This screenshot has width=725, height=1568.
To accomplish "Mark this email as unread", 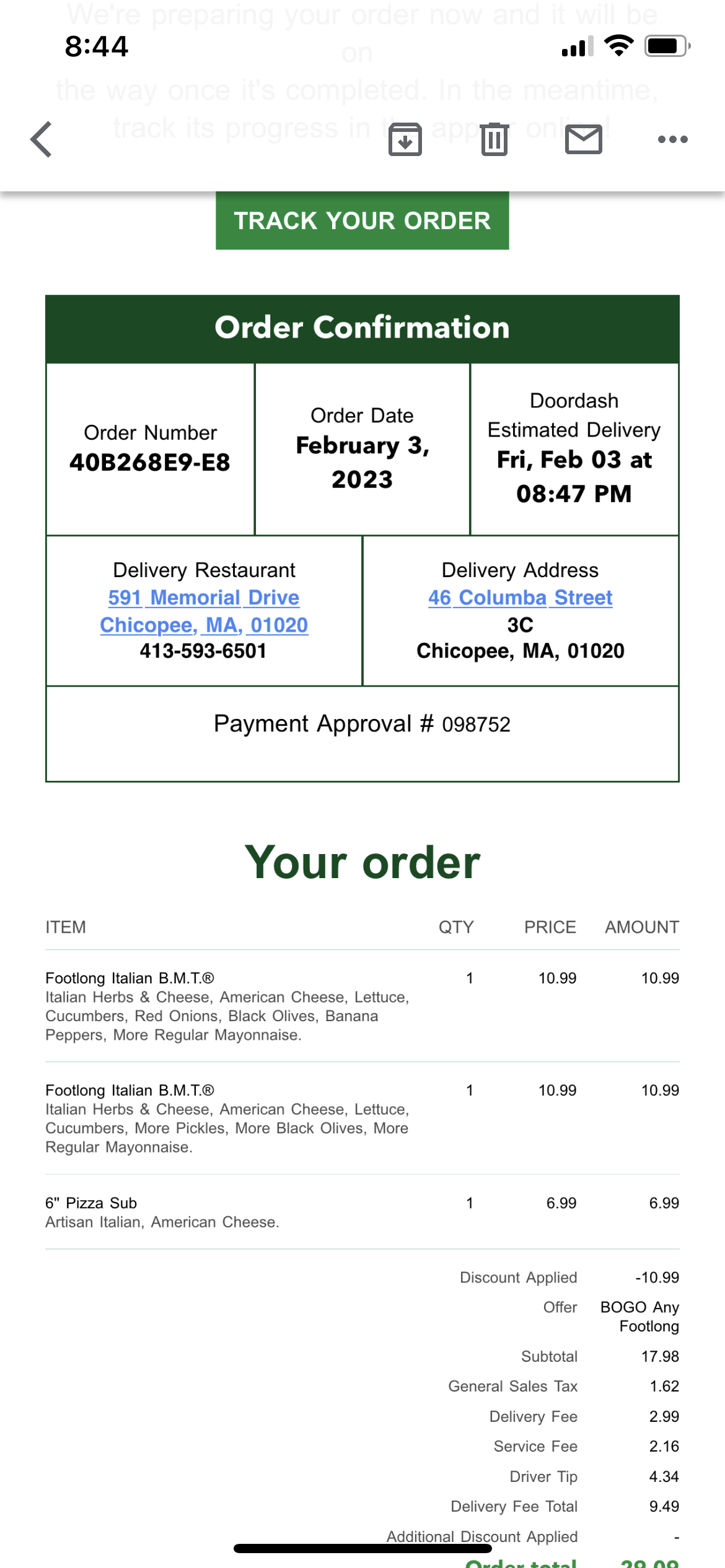I will [x=583, y=139].
